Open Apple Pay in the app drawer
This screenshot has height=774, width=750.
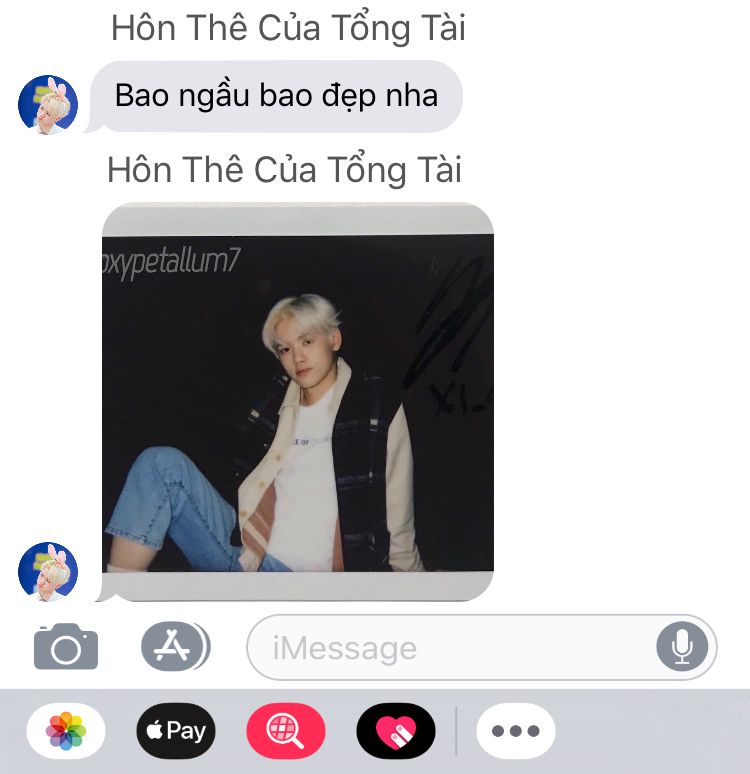(176, 731)
